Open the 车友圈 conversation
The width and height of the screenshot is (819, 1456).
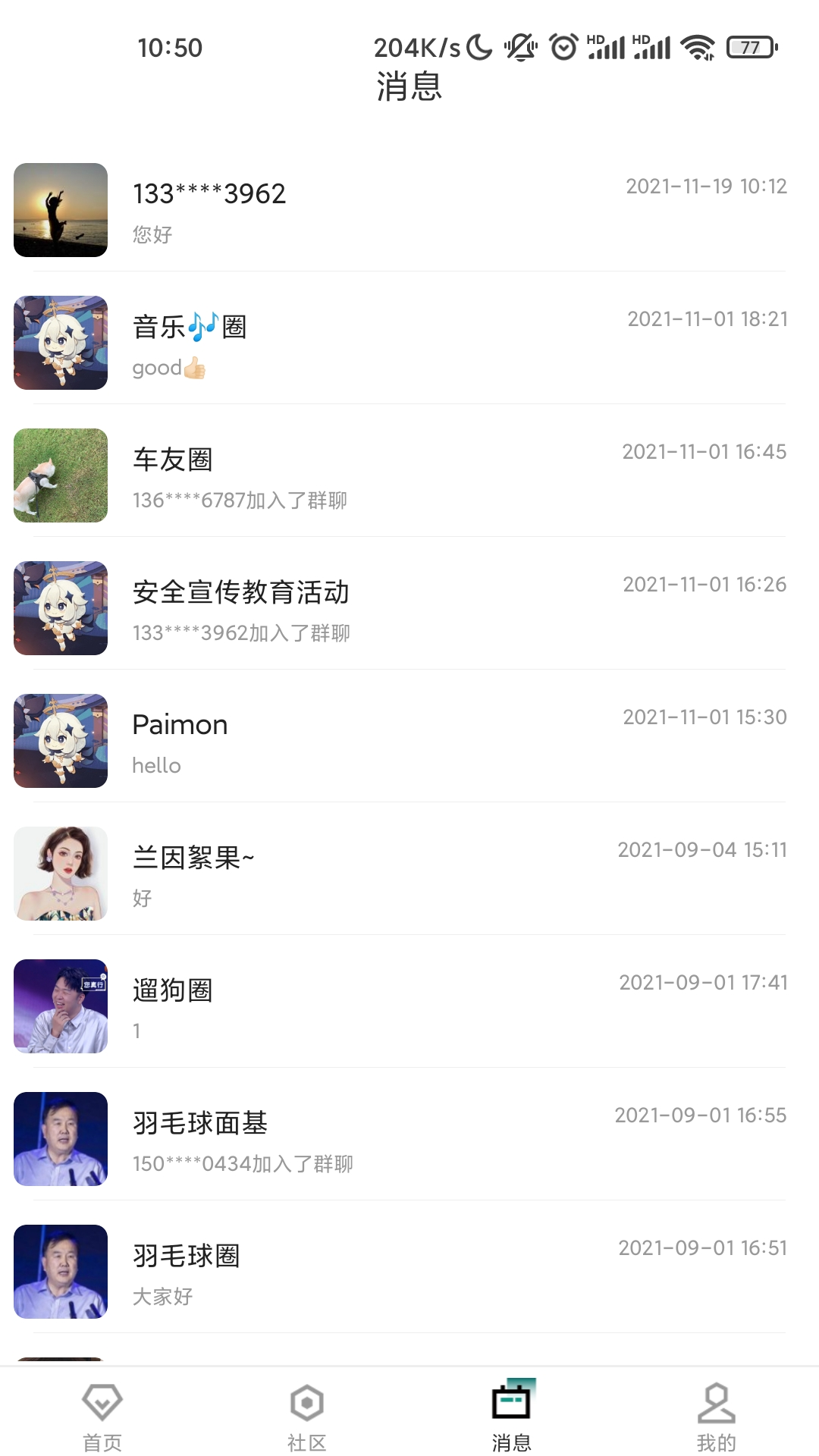point(409,475)
